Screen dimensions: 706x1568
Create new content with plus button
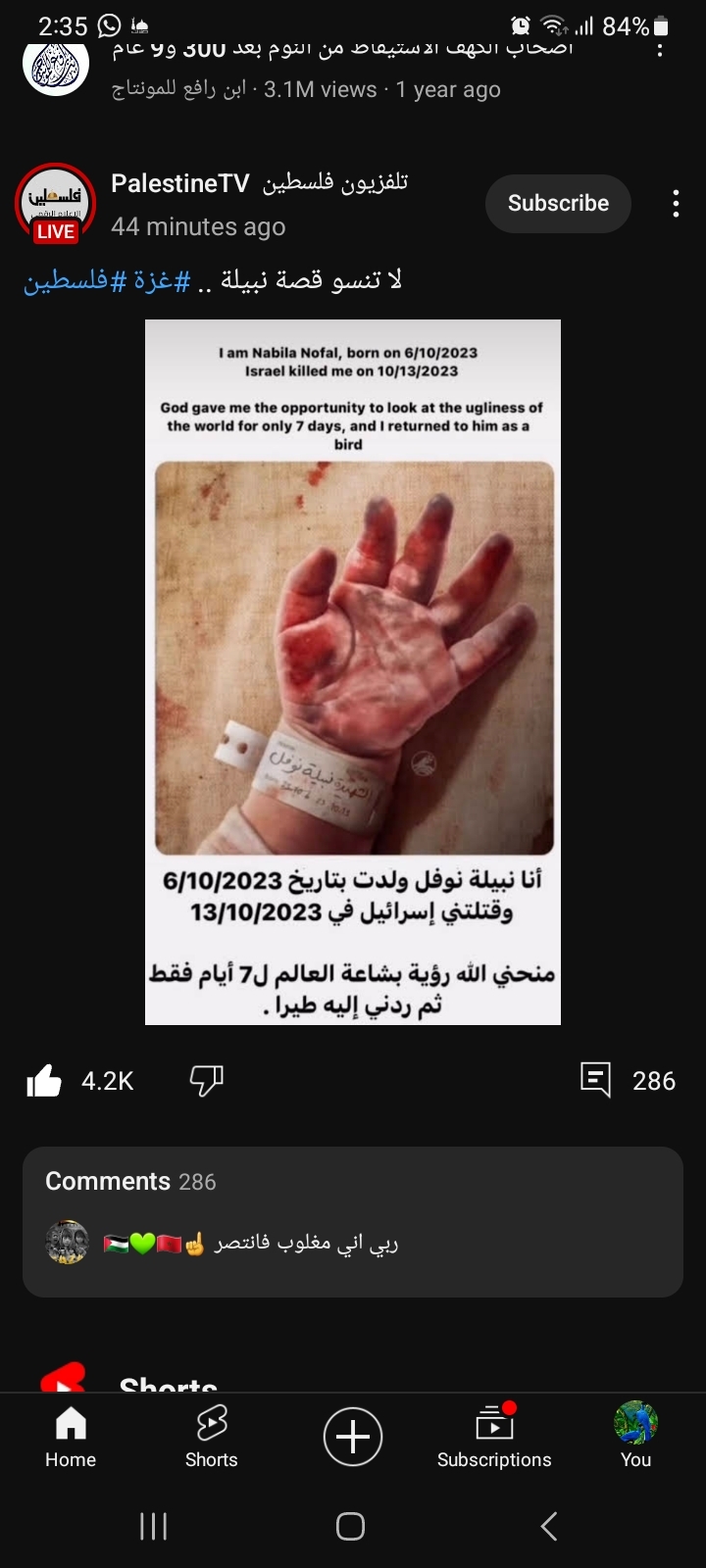pyautogui.click(x=353, y=1437)
